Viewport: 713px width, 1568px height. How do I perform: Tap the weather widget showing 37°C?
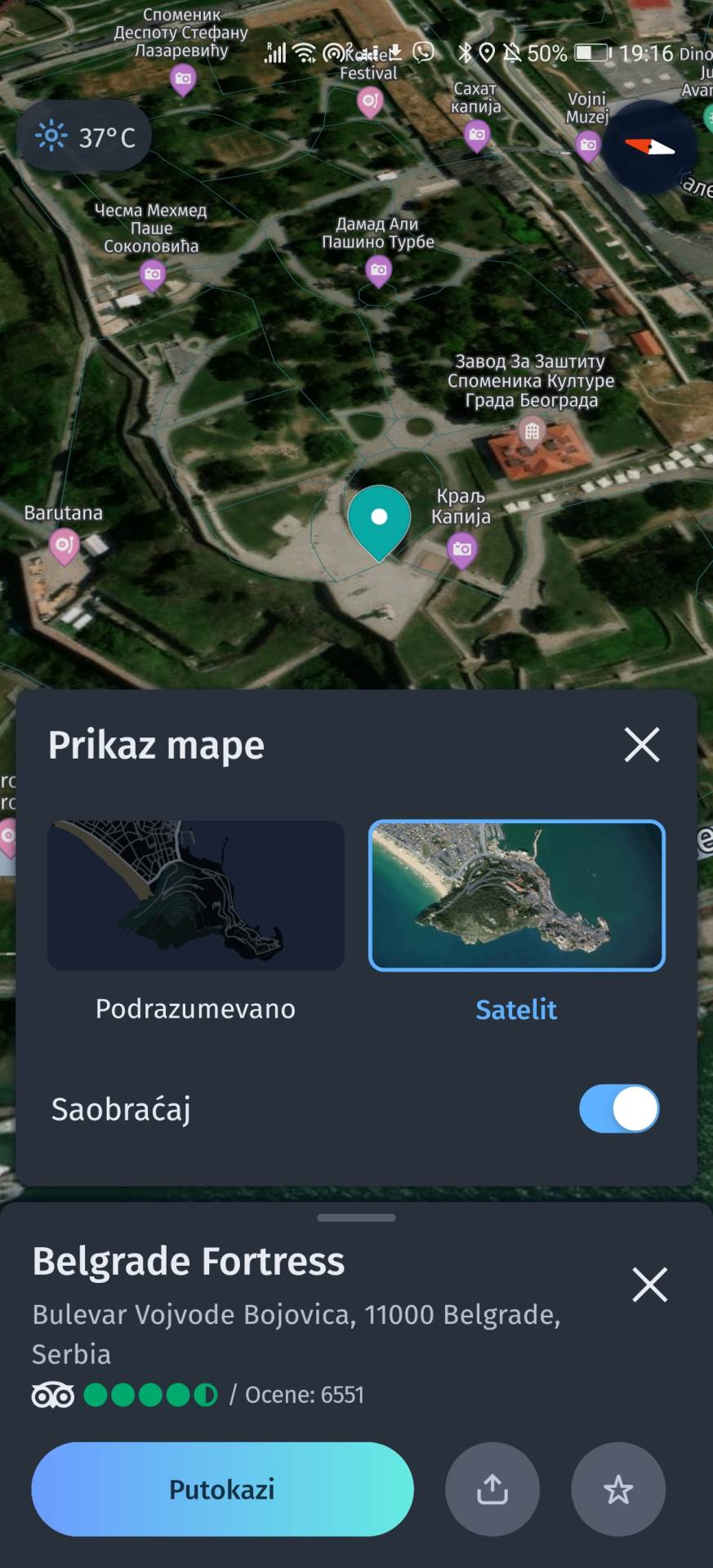coord(84,136)
